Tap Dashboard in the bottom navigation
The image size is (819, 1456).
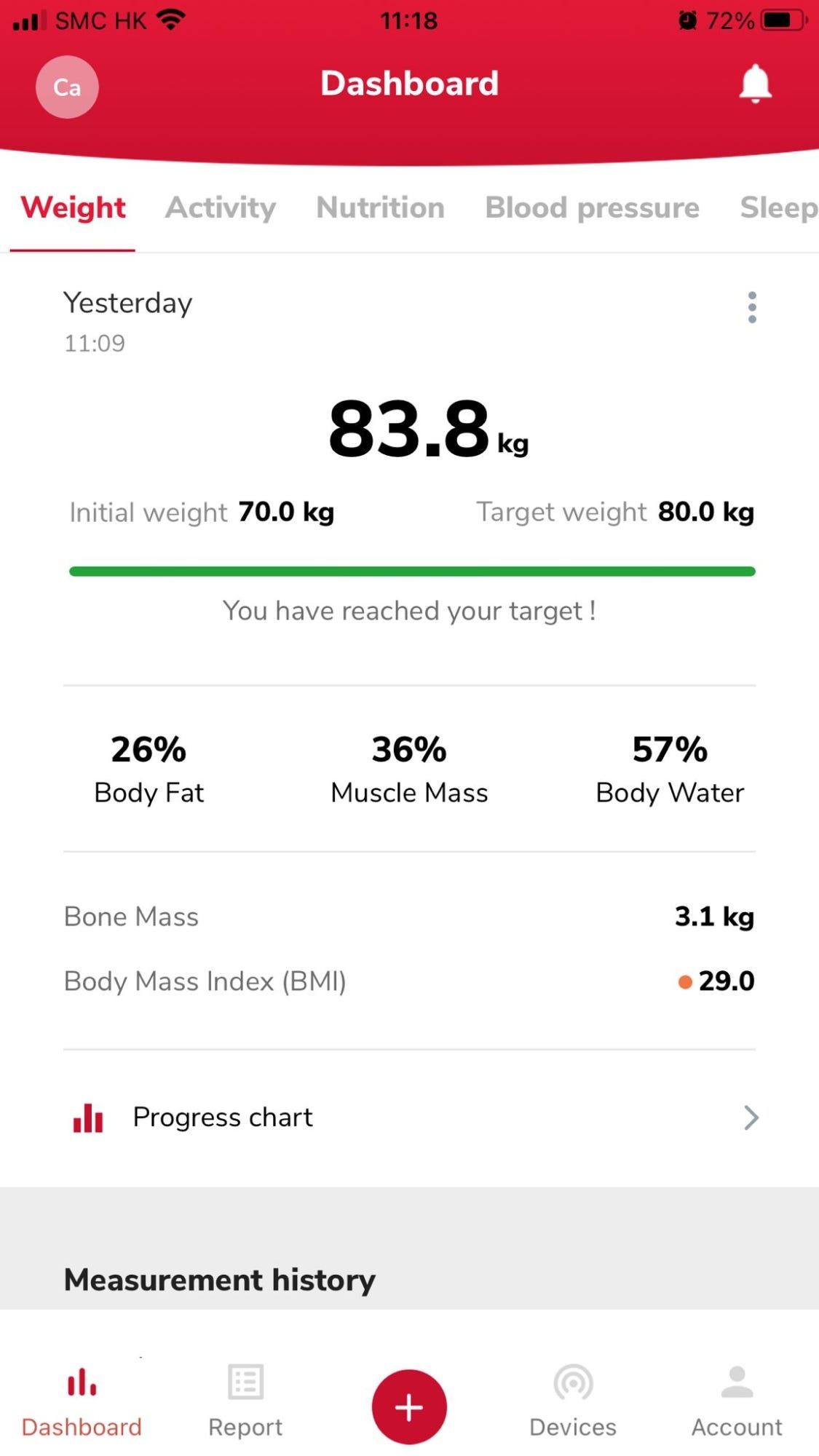click(x=82, y=1401)
